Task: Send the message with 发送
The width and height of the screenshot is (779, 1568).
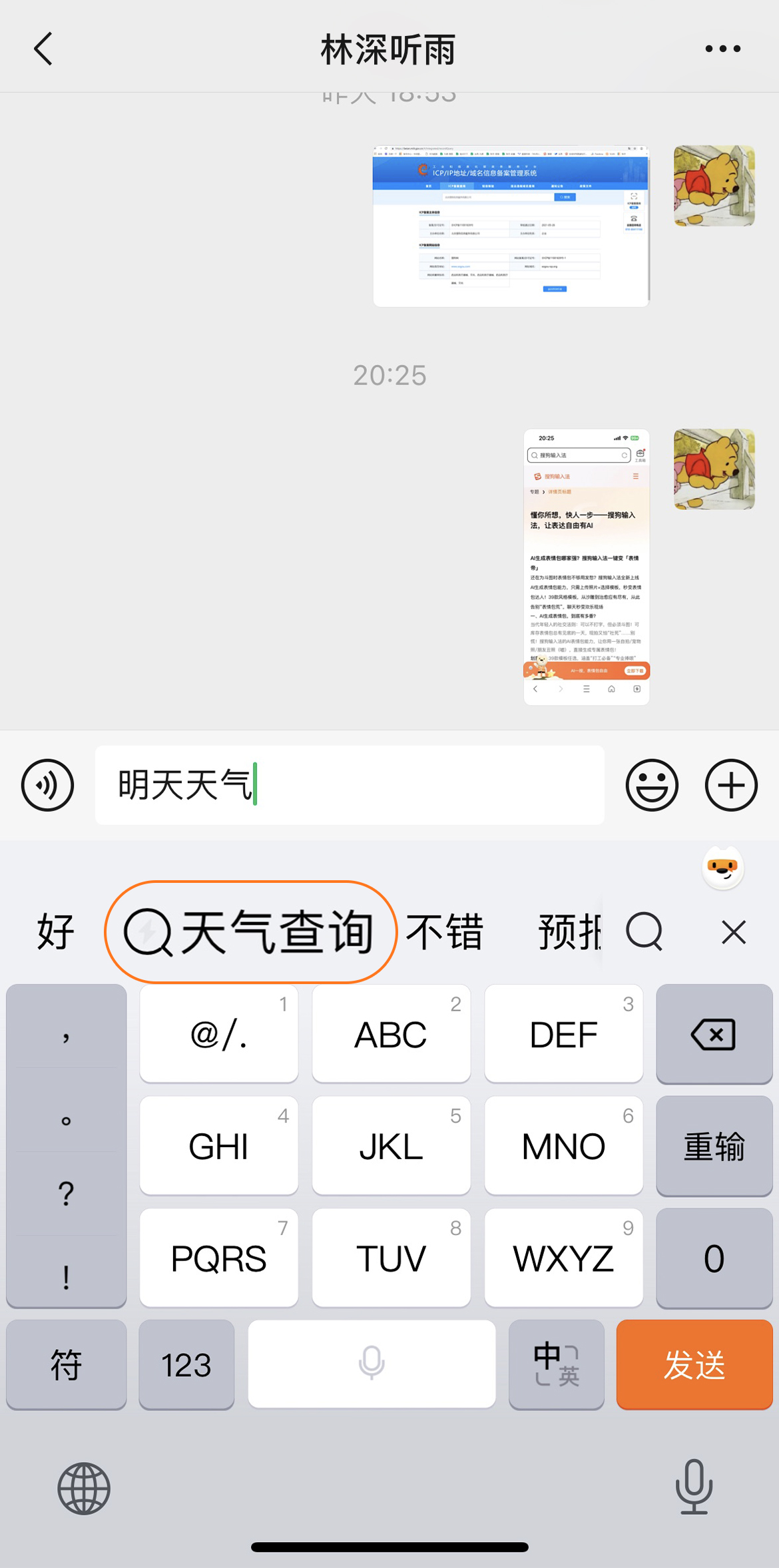Action: (694, 1364)
